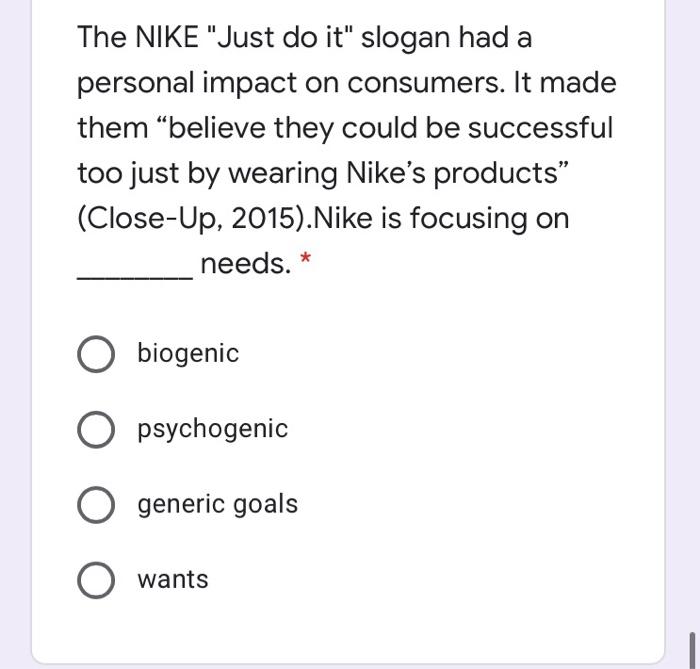Choose psychogenic as the answer
Viewport: 700px width, 669px height.
(x=96, y=429)
